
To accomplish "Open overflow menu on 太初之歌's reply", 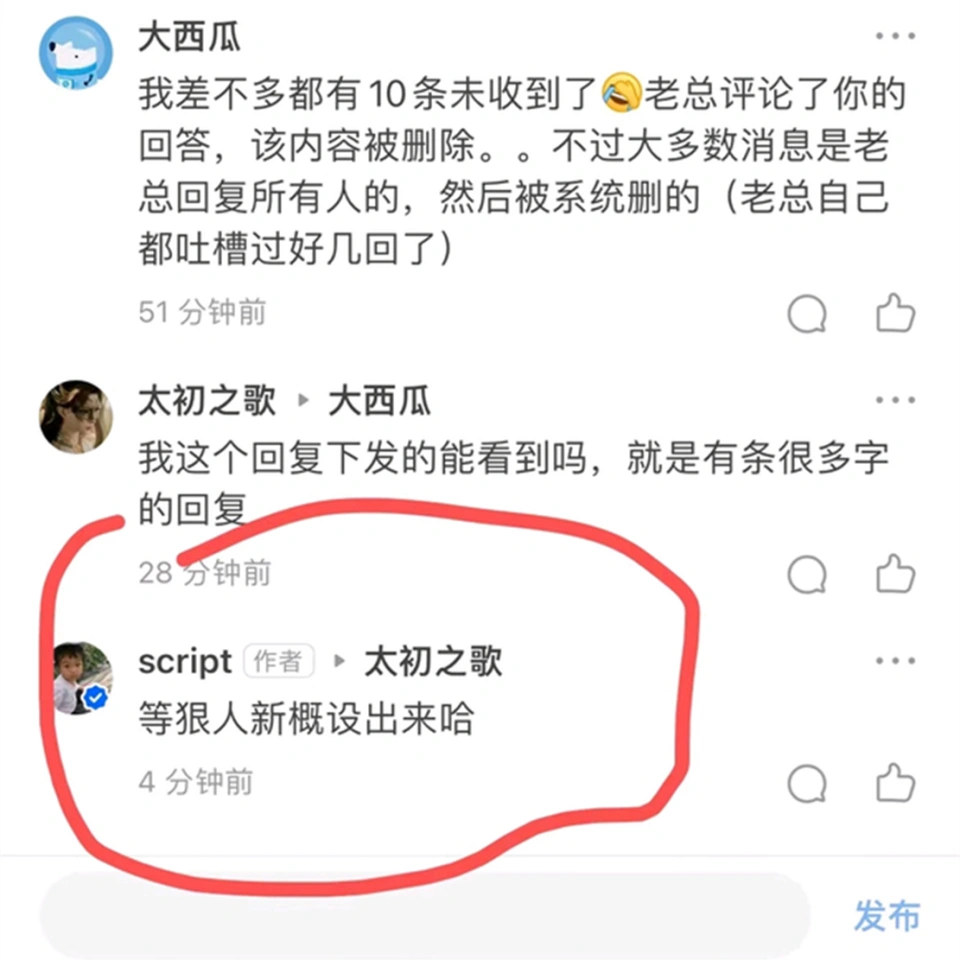I will 894,401.
